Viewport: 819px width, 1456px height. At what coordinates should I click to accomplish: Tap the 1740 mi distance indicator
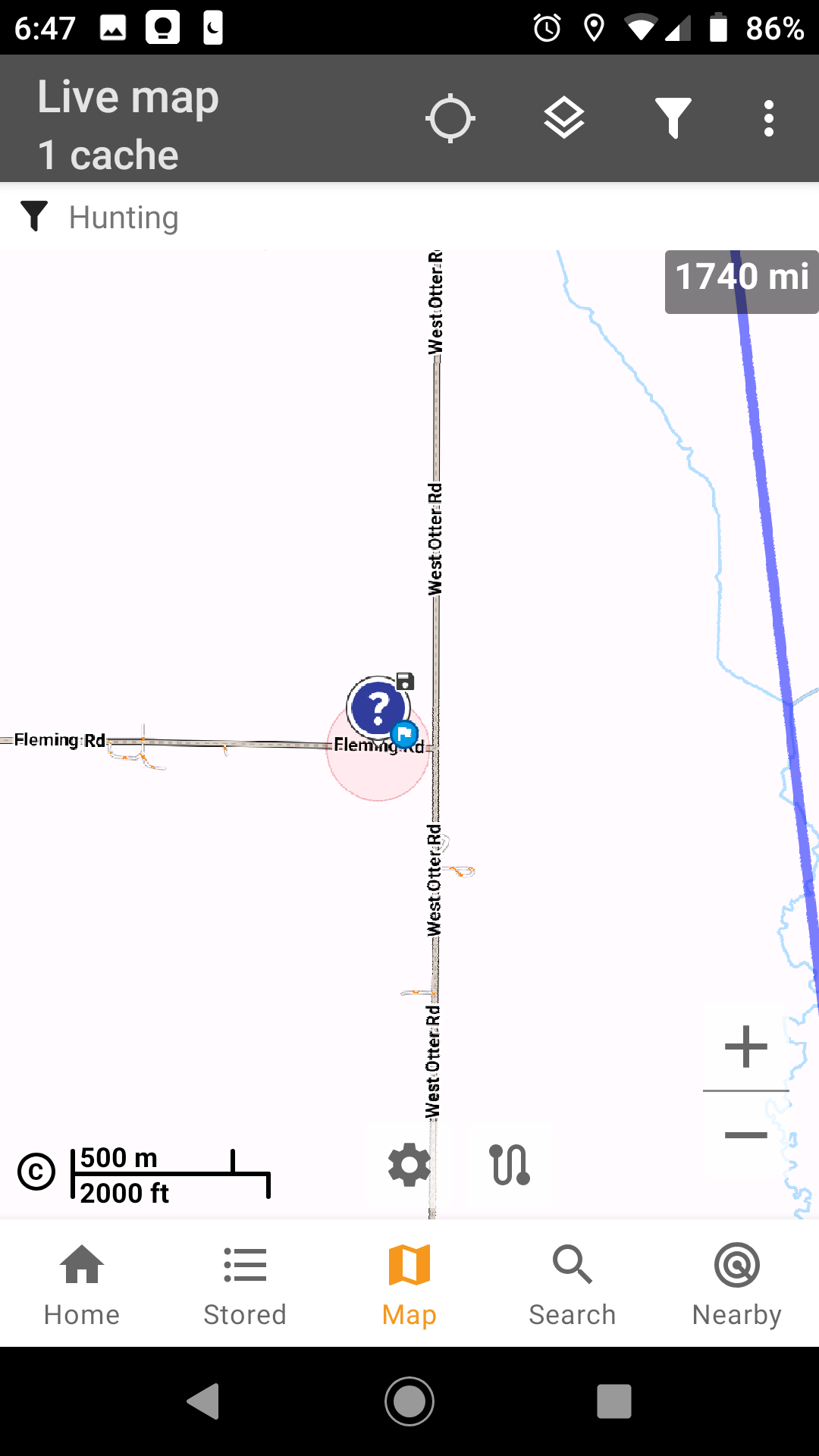740,279
